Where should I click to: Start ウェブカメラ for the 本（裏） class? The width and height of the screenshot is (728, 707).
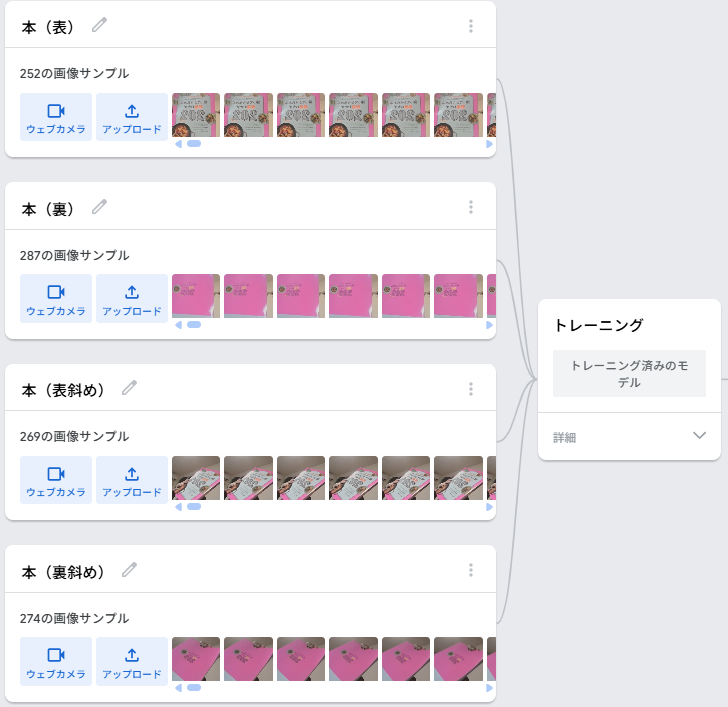click(x=56, y=298)
